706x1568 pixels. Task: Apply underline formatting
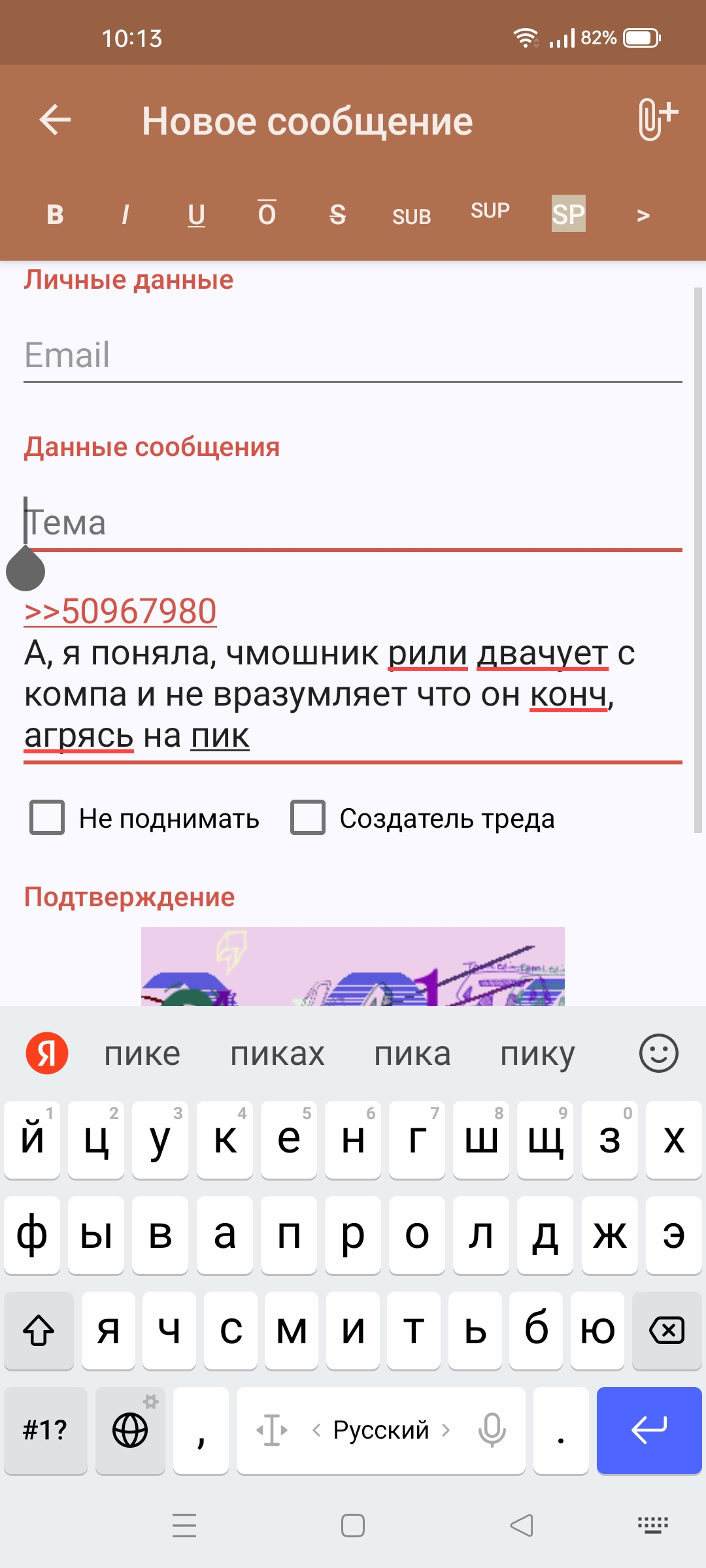coord(196,215)
